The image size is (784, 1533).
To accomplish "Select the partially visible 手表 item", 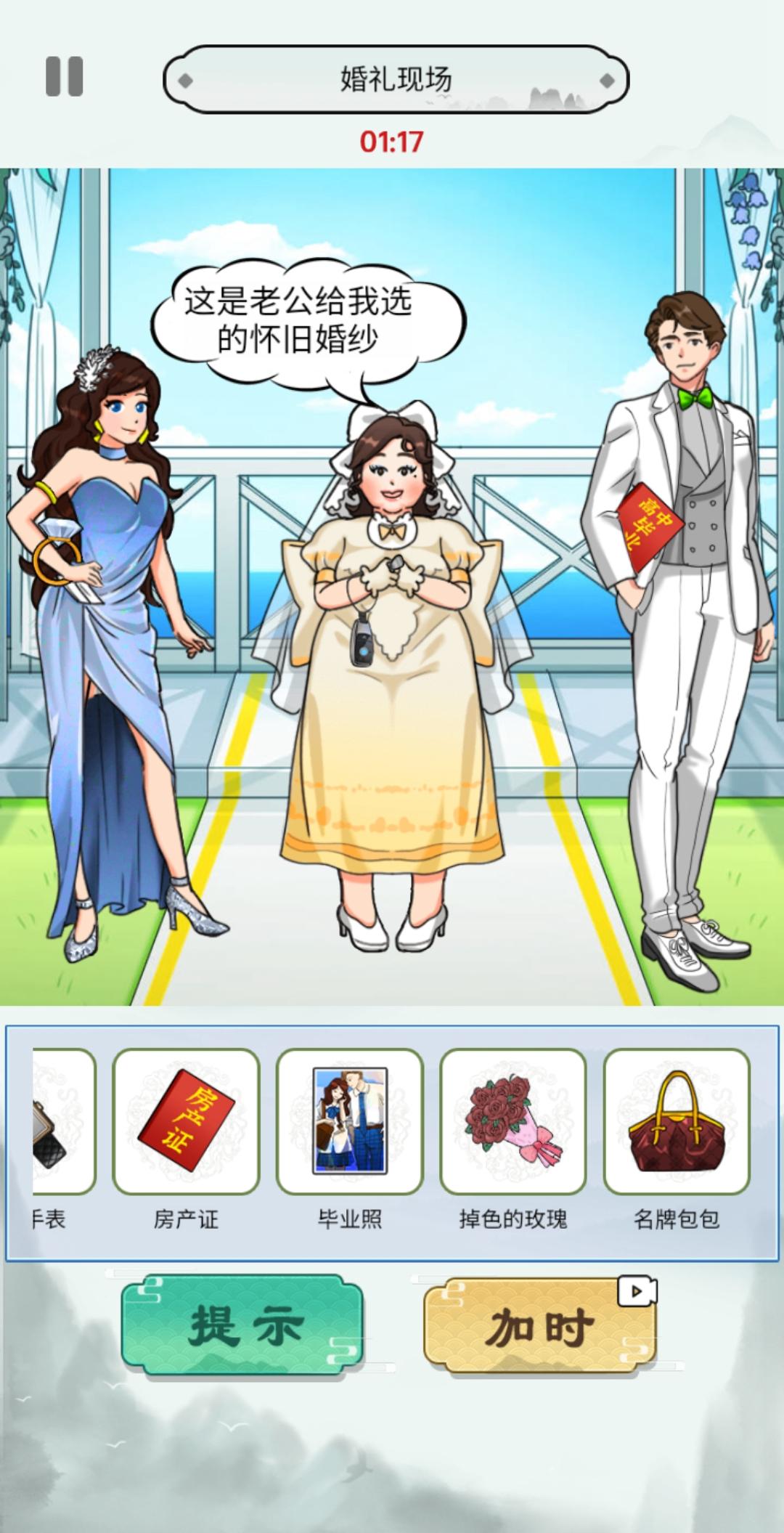I will (64, 1122).
